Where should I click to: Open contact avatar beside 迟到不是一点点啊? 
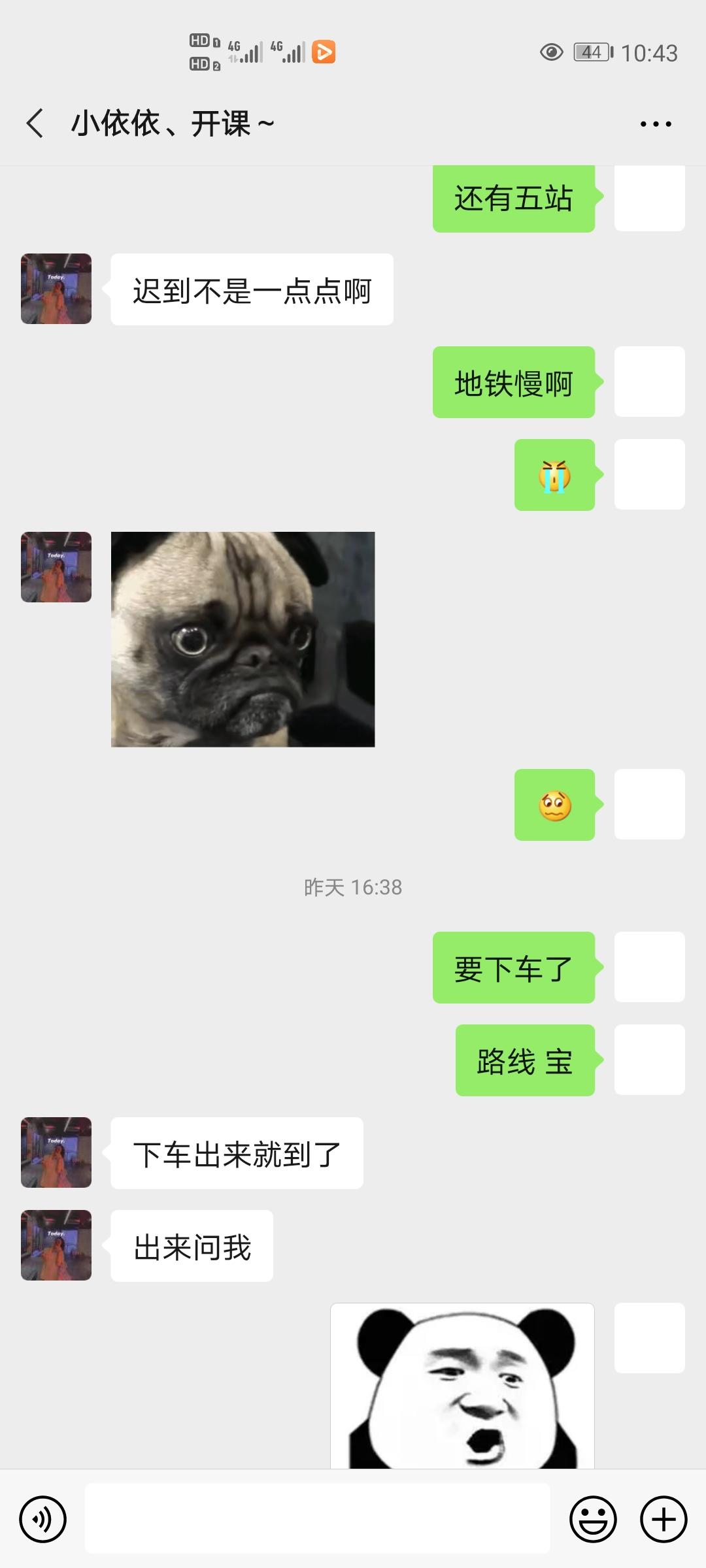coord(56,289)
